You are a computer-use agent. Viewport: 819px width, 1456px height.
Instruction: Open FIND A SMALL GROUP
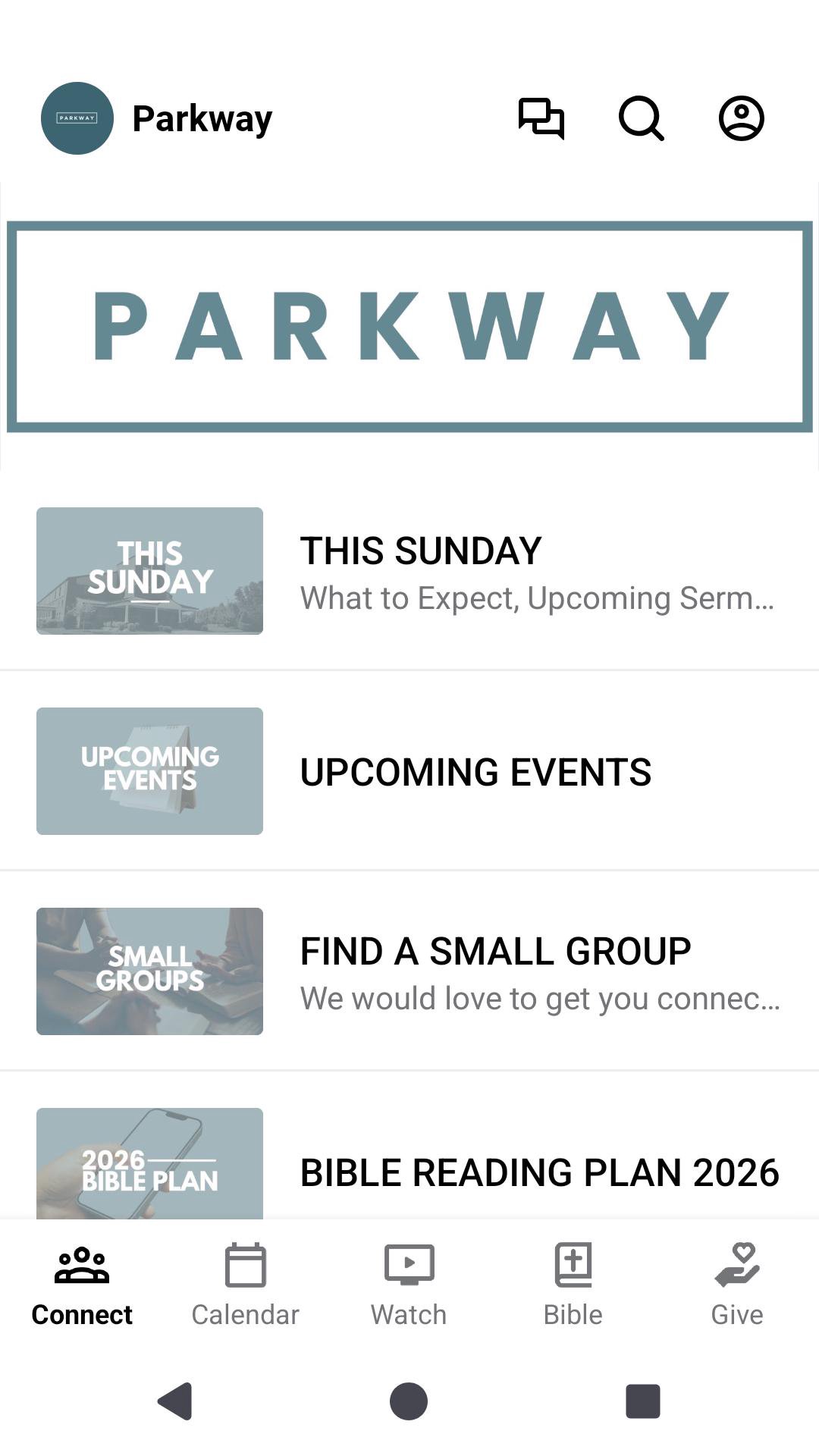(409, 971)
